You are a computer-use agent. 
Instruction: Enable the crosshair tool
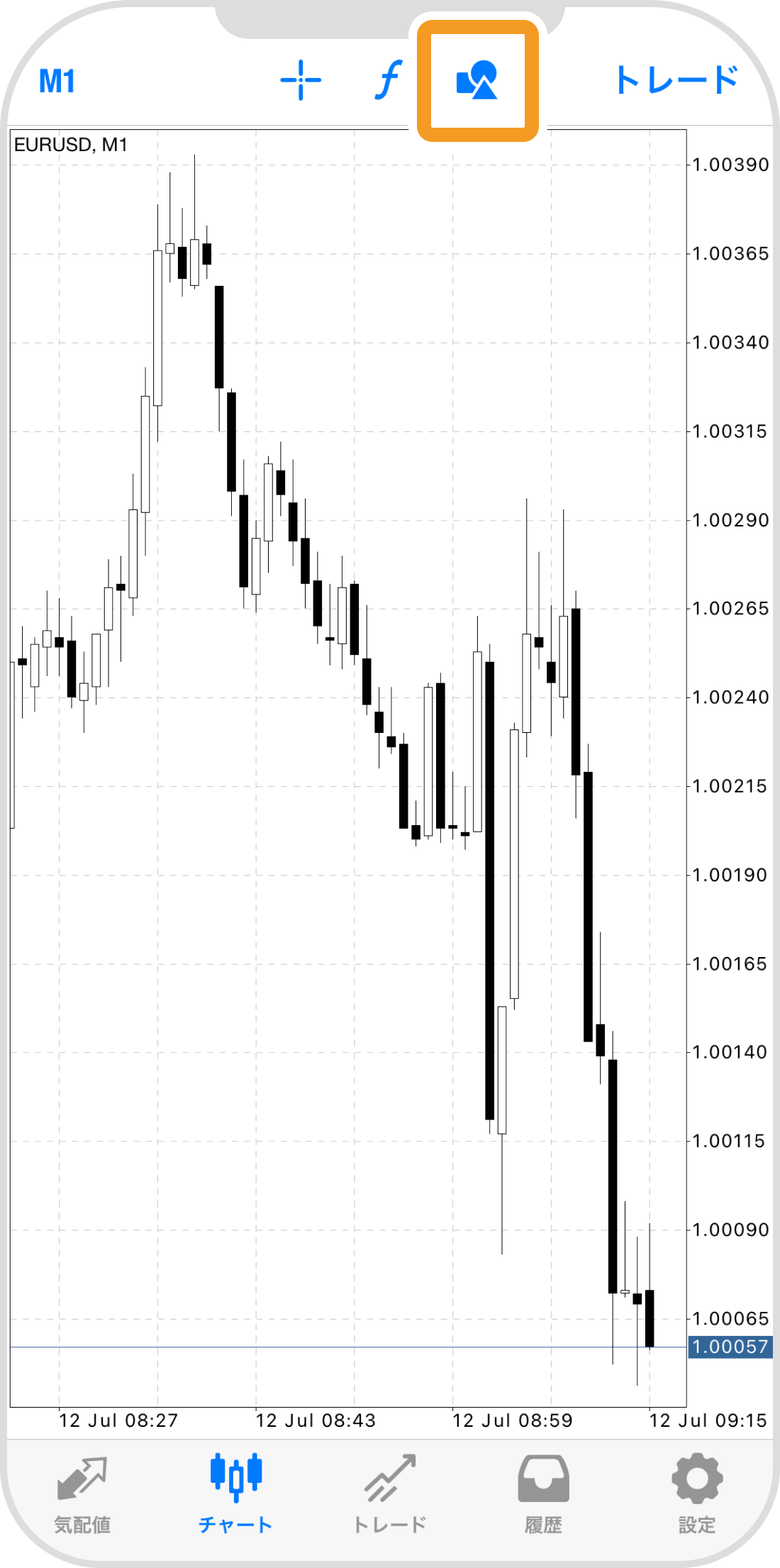301,80
